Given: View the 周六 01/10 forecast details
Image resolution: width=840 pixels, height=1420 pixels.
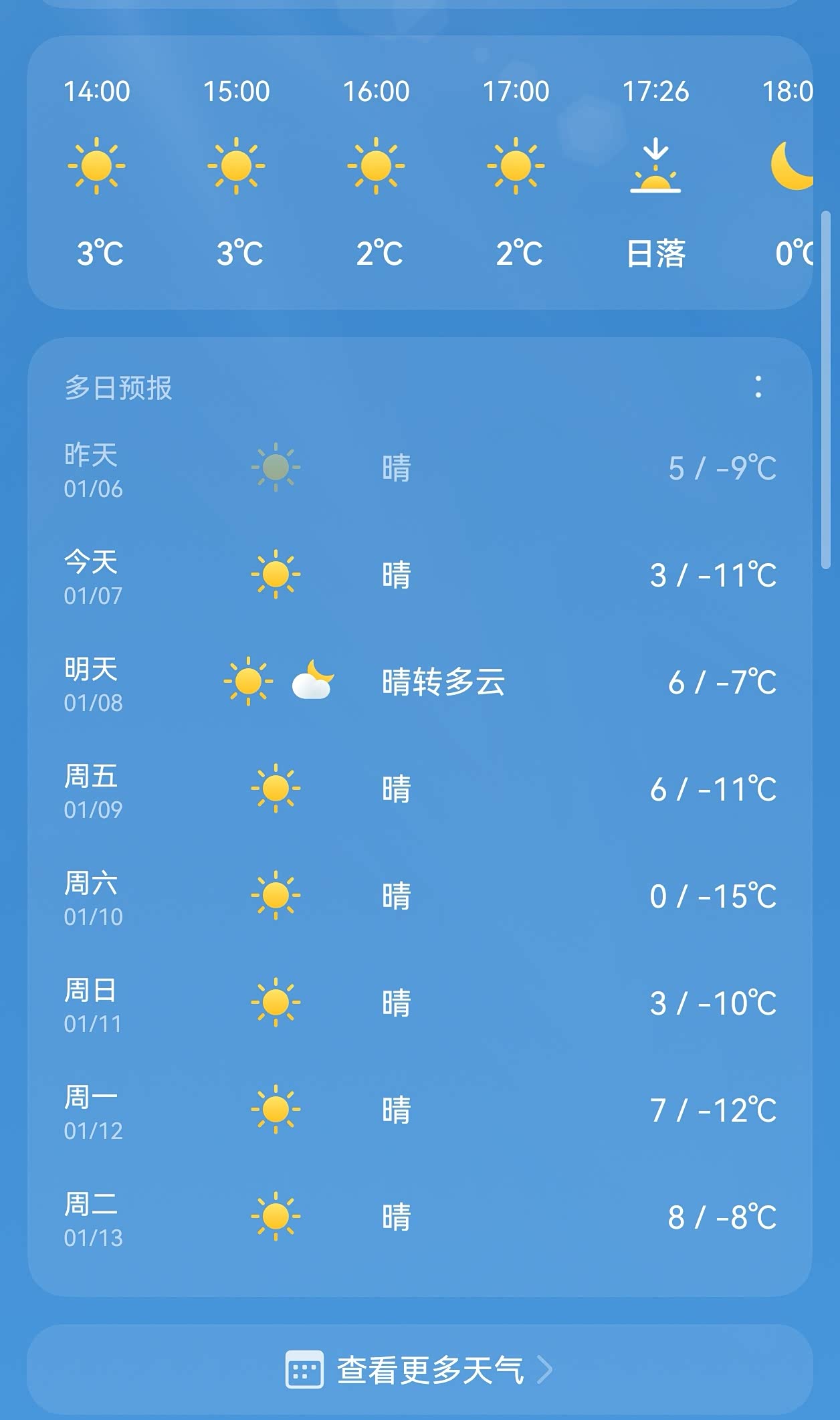Looking at the screenshot, I should coord(420,896).
